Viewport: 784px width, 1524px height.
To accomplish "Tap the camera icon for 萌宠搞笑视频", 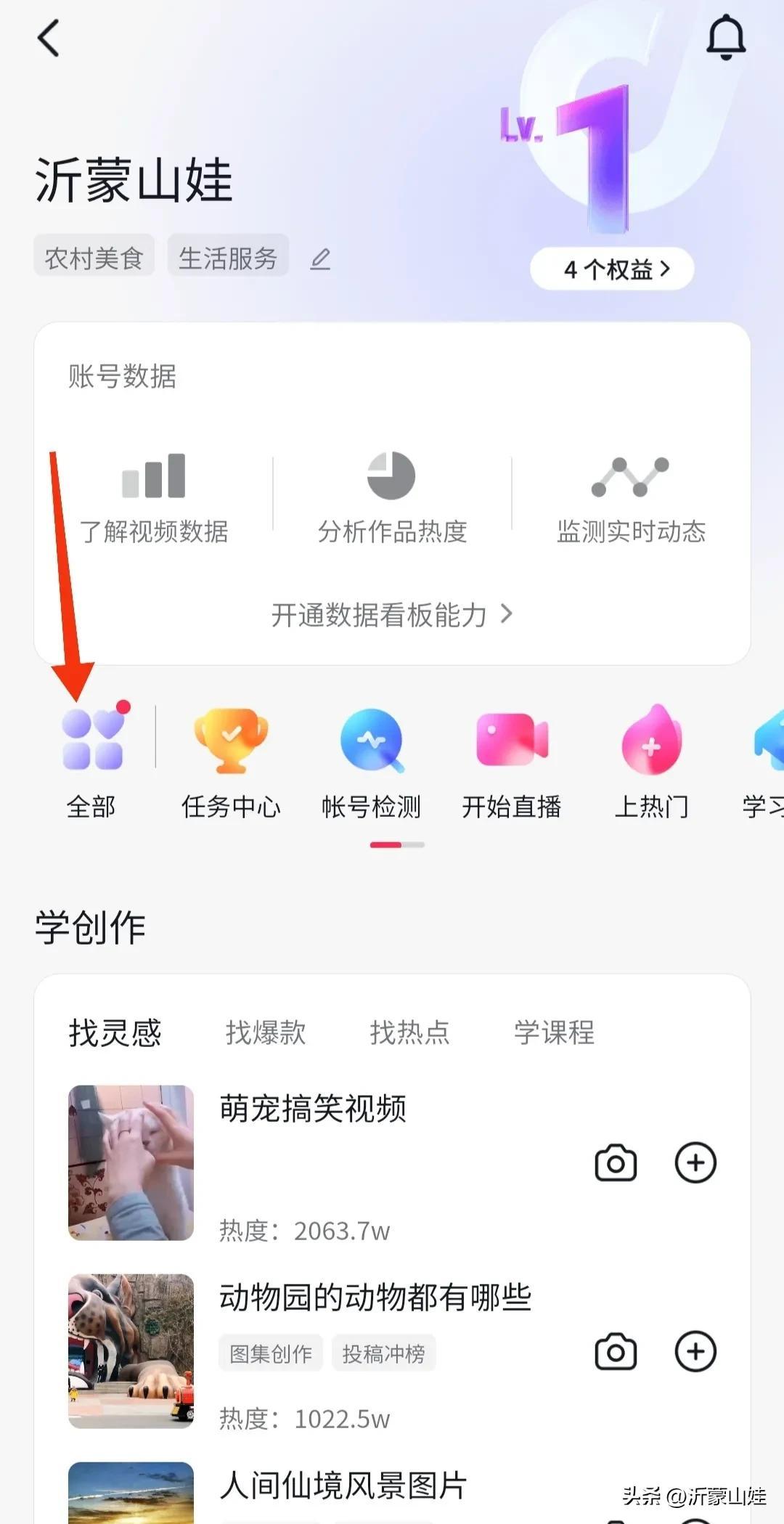I will click(x=616, y=1163).
